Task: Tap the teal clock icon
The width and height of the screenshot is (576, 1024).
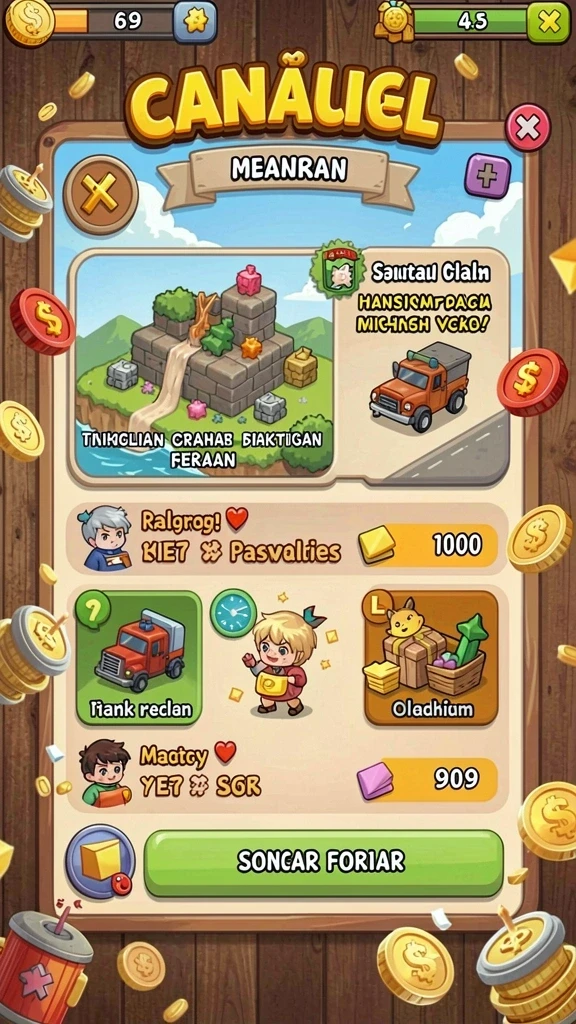Action: click(233, 613)
